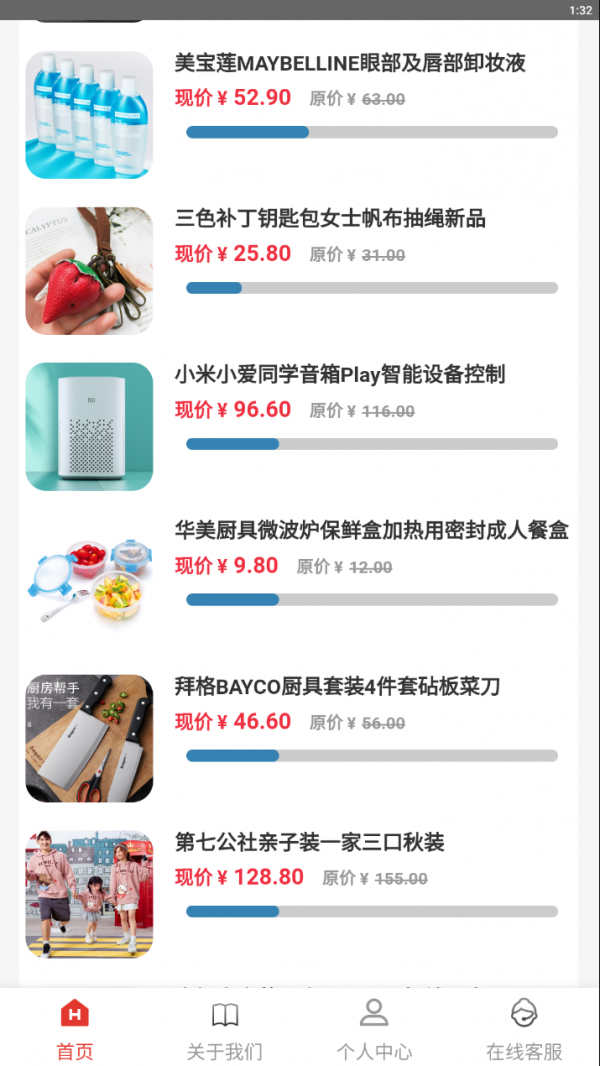Screen dimensions: 600x1066
Task: Open the 小米小爱同学音箱Play listing
Action: point(340,375)
